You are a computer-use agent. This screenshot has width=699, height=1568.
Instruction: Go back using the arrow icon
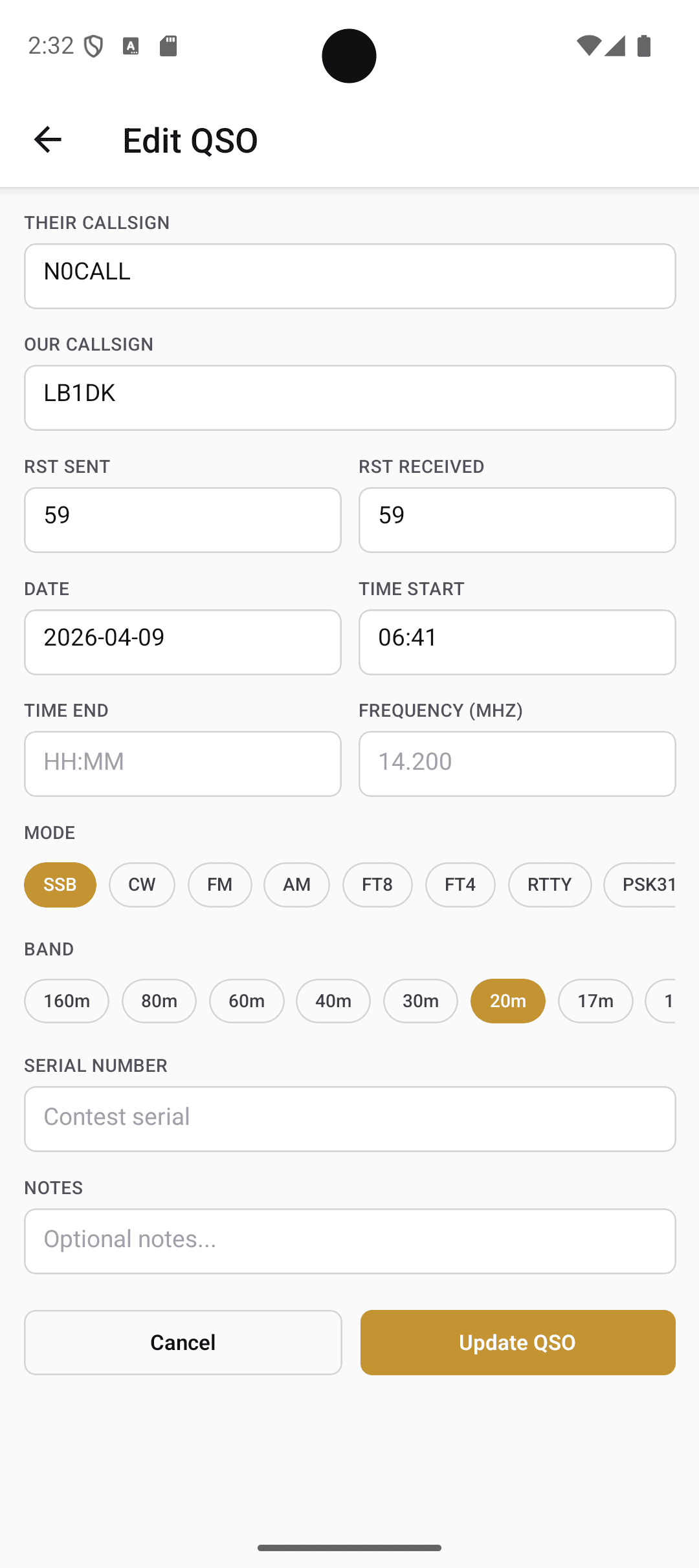(x=47, y=140)
